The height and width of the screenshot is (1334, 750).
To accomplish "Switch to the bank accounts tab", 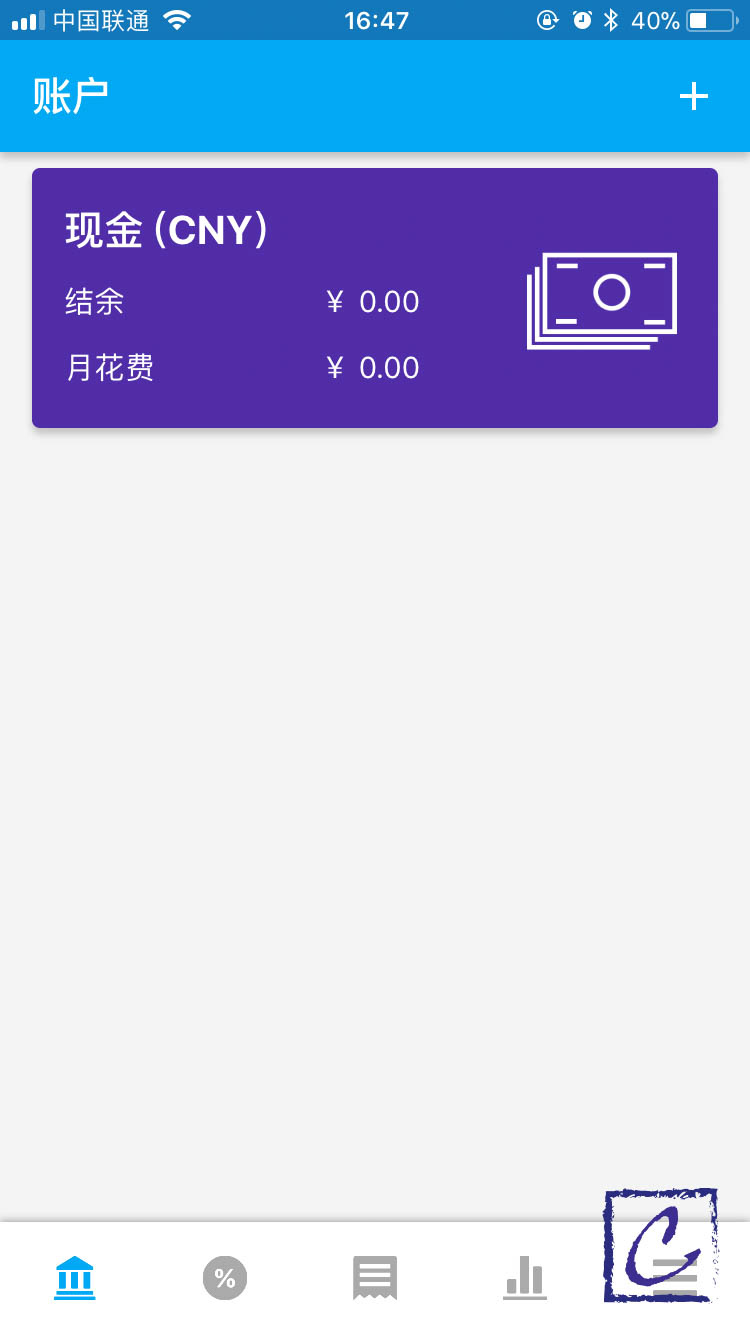I will [75, 1278].
